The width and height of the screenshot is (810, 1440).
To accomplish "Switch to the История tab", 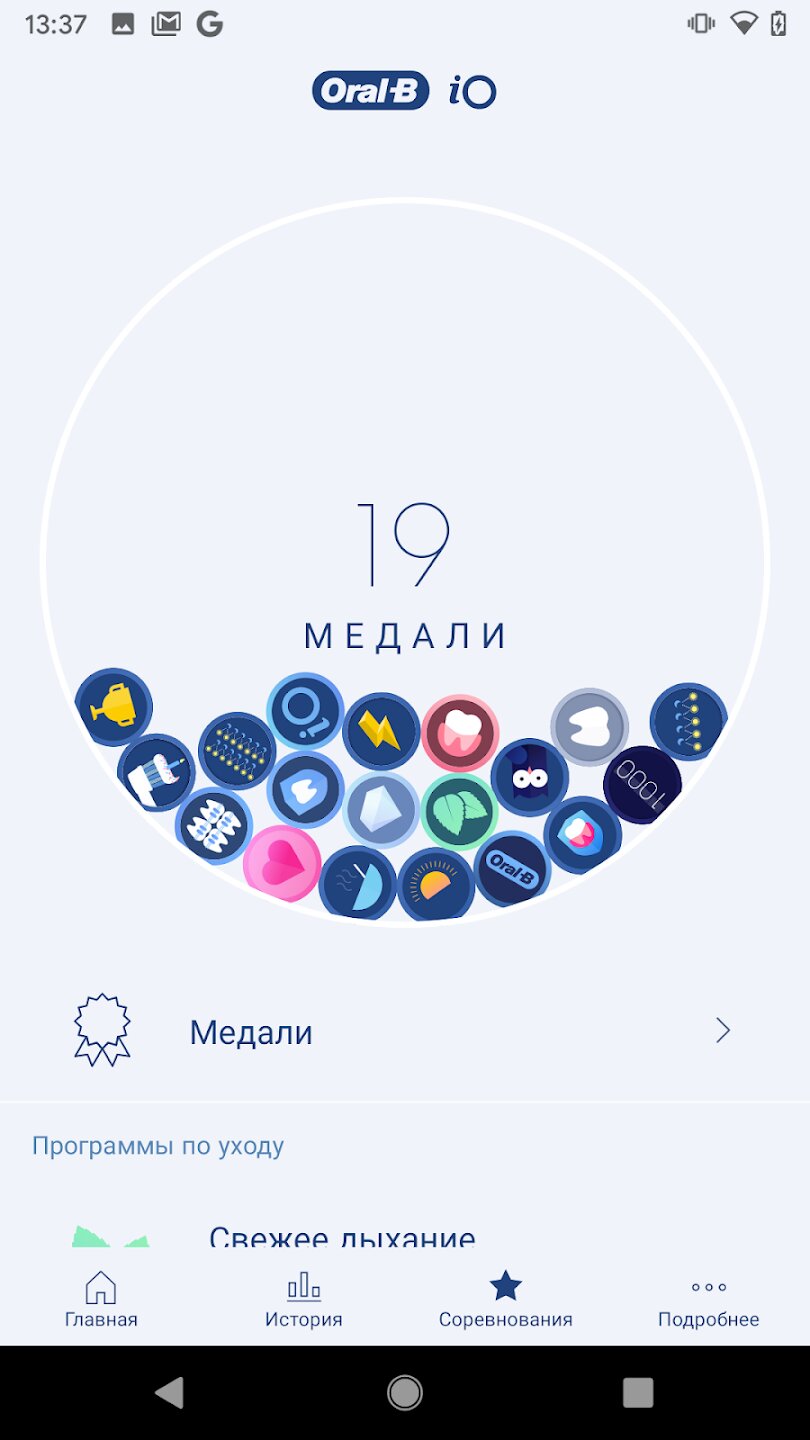I will [x=303, y=1300].
